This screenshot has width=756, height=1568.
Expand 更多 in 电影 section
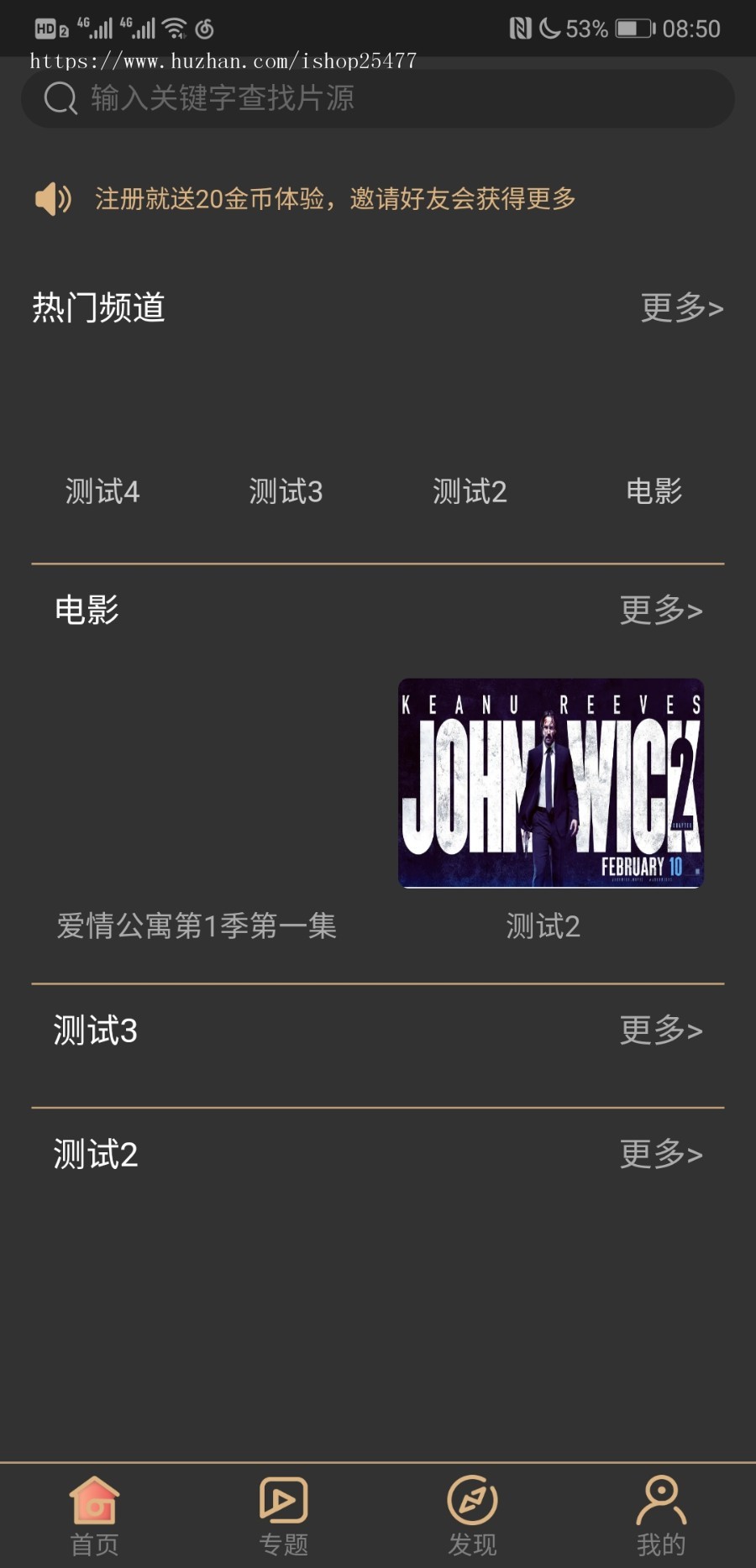(662, 611)
